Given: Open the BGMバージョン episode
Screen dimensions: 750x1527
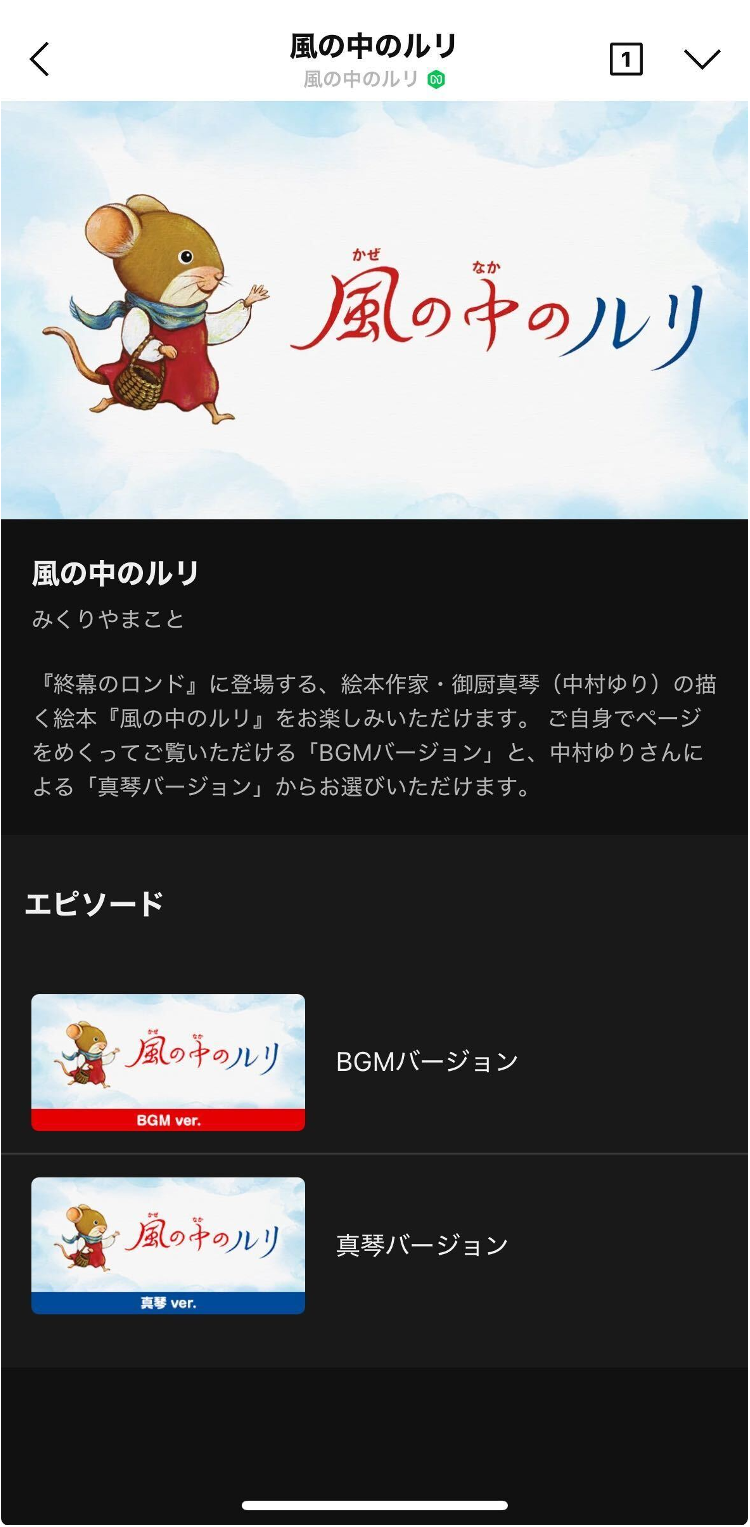Looking at the screenshot, I should tap(375, 1062).
